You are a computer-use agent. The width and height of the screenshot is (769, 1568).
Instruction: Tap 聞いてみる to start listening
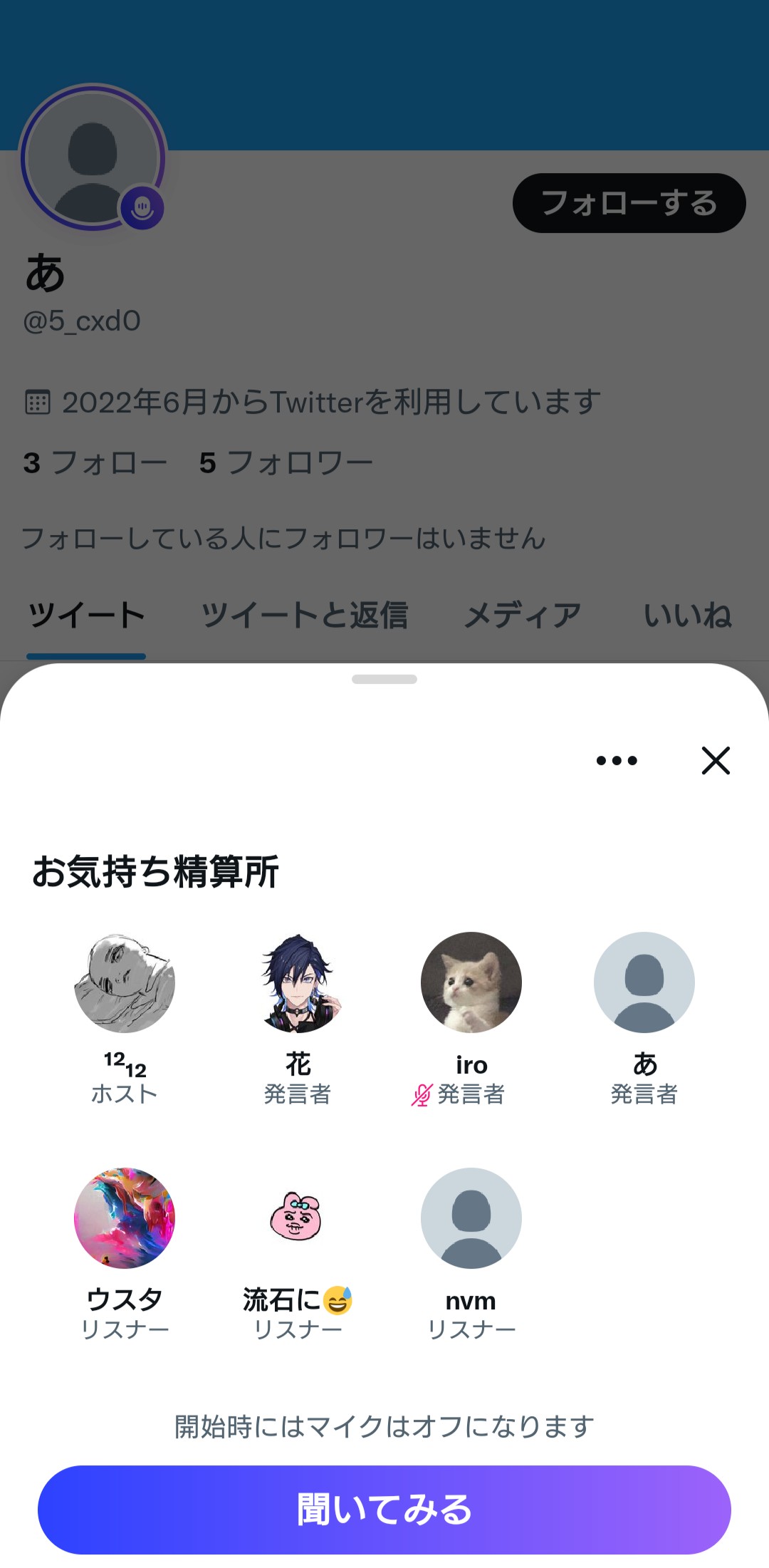click(x=384, y=1510)
